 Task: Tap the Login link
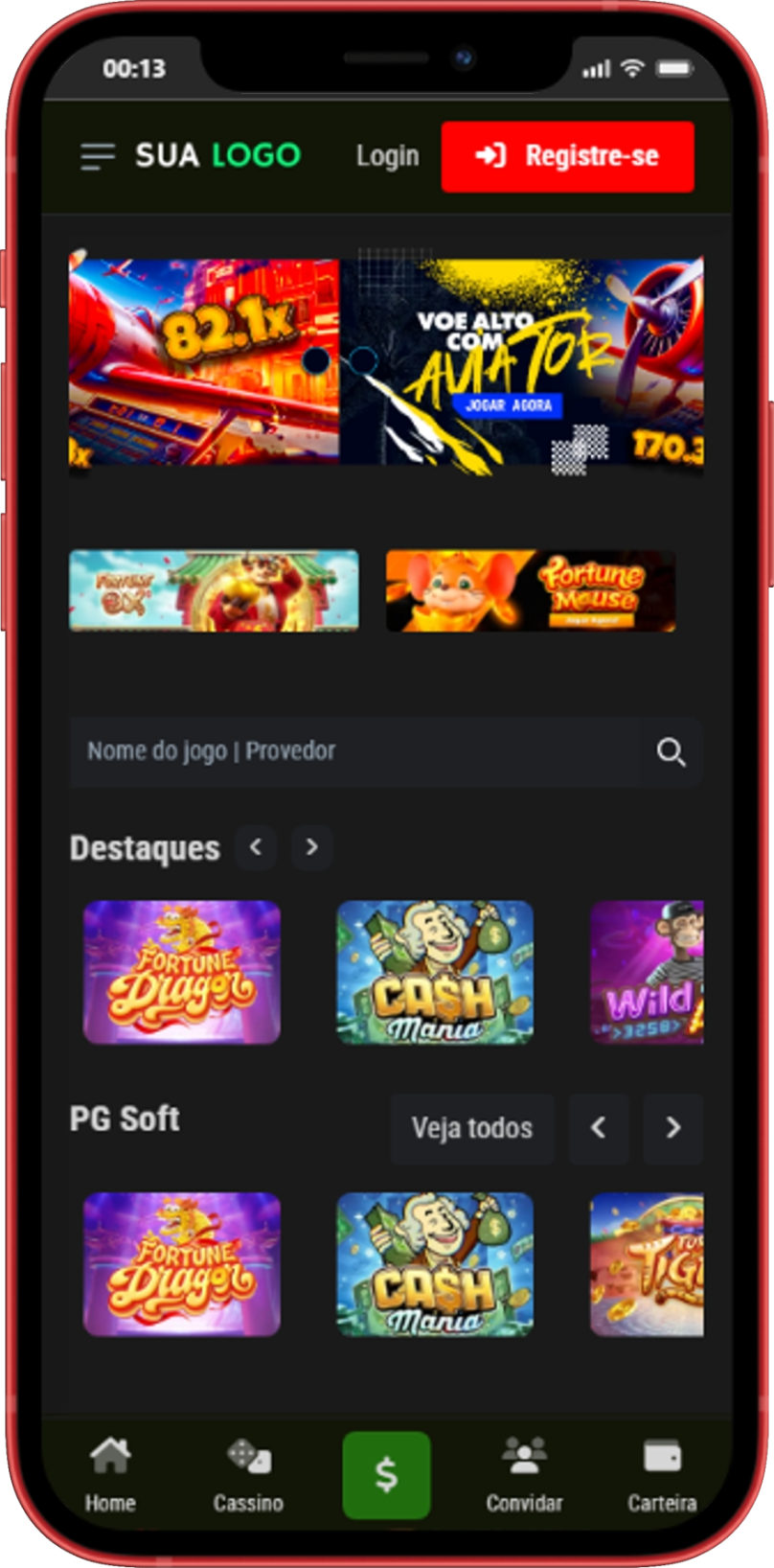[x=387, y=155]
